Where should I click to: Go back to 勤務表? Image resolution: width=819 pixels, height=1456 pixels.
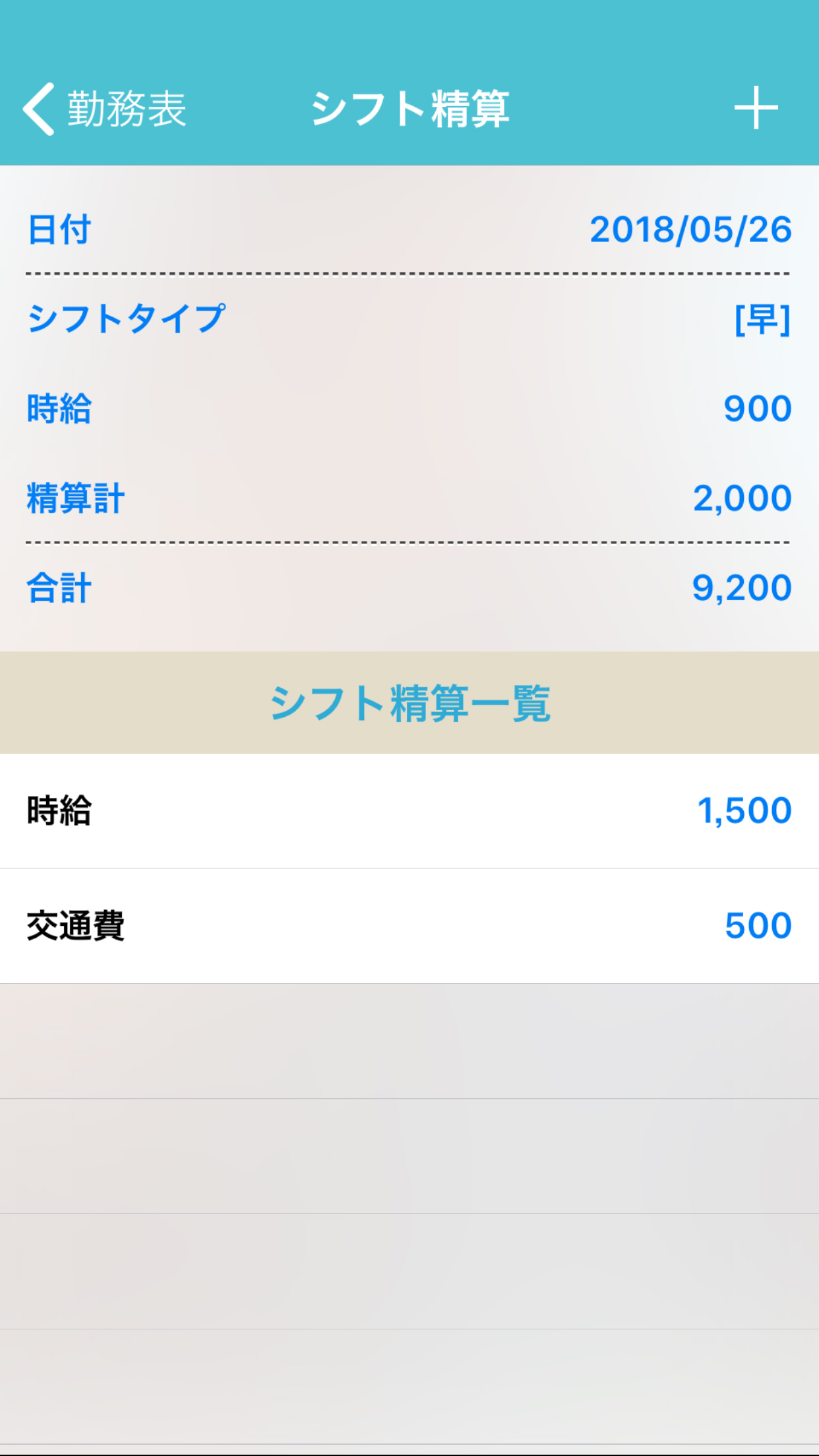(104, 109)
